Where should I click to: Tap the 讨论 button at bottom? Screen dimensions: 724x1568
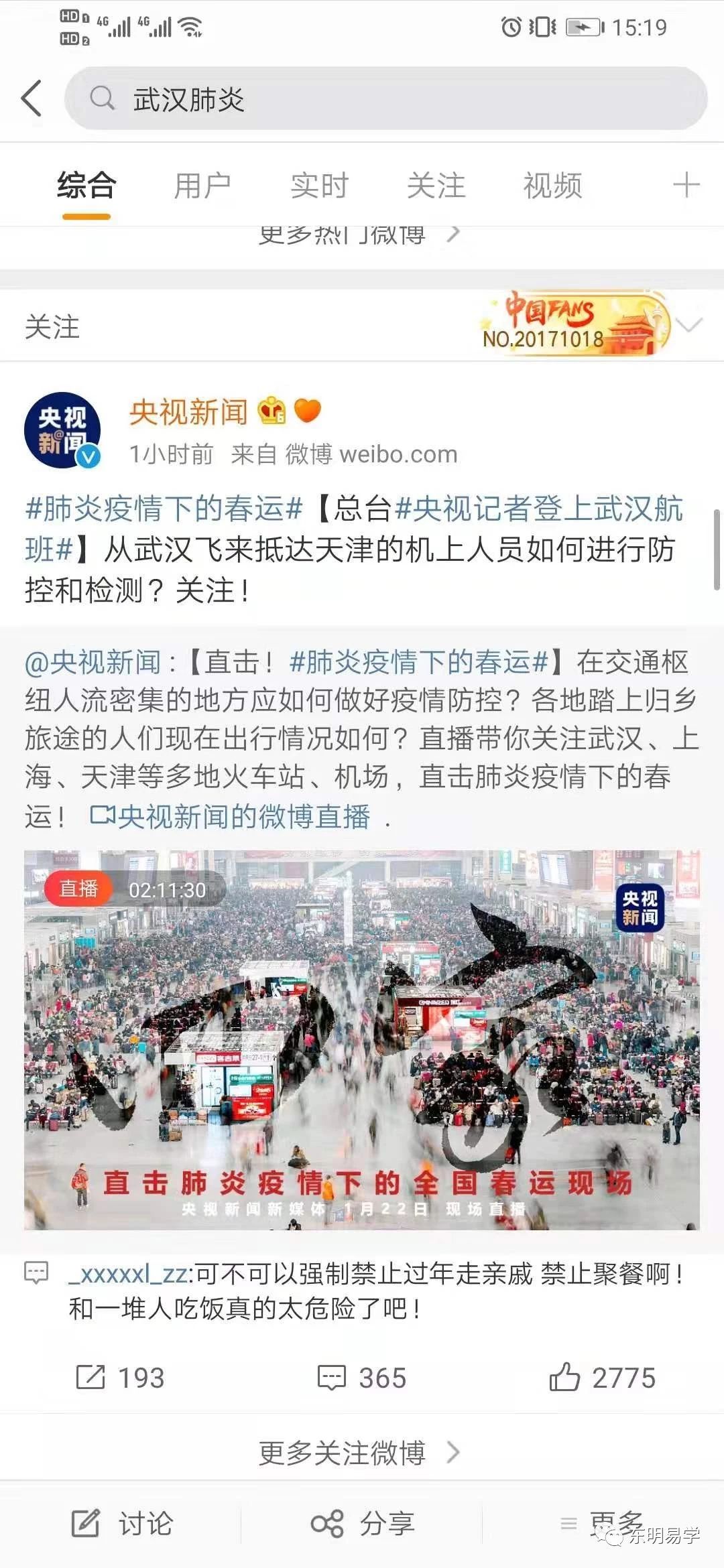point(123,1523)
